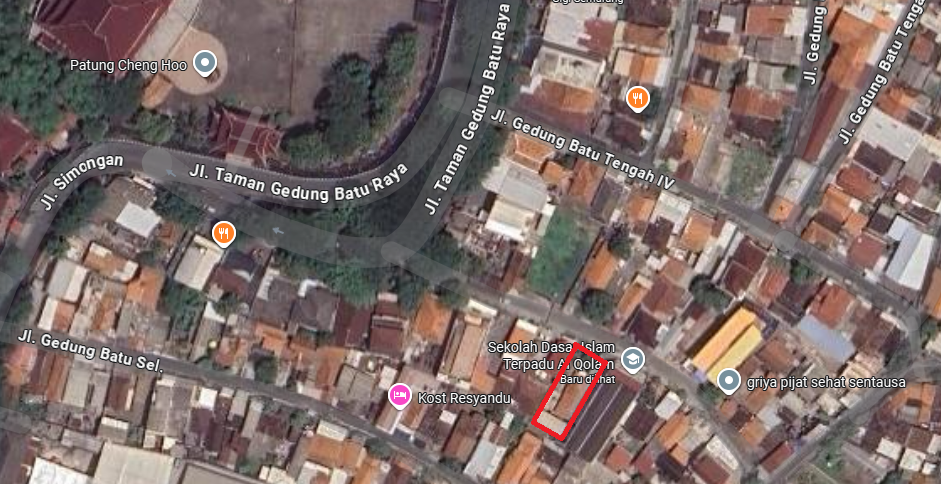This screenshot has height=484, width=941.
Task: Open restaurant pin below Jl. Taman Gedung Batu Raya
Action: [224, 234]
